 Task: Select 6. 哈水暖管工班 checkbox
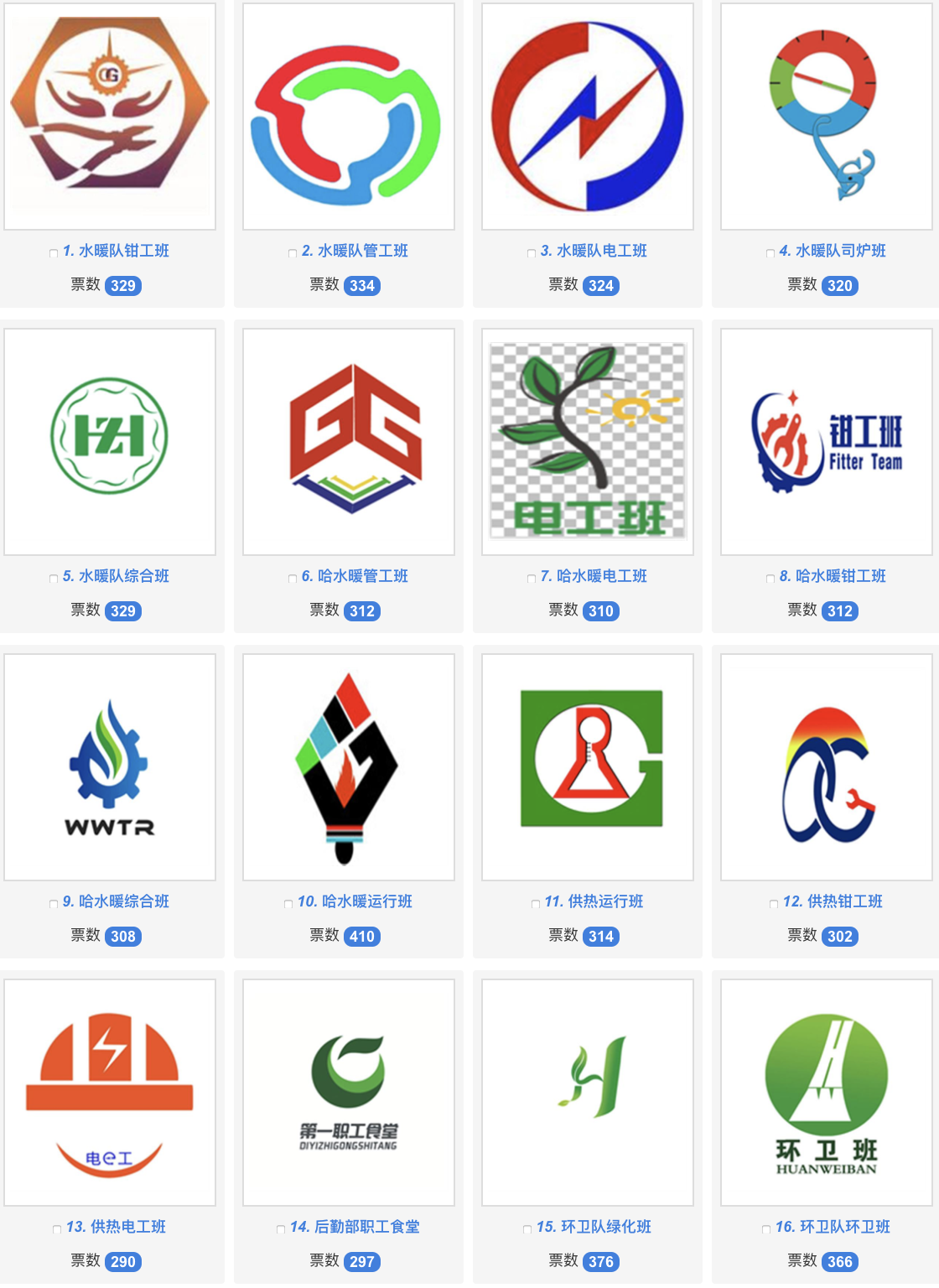pyautogui.click(x=293, y=579)
